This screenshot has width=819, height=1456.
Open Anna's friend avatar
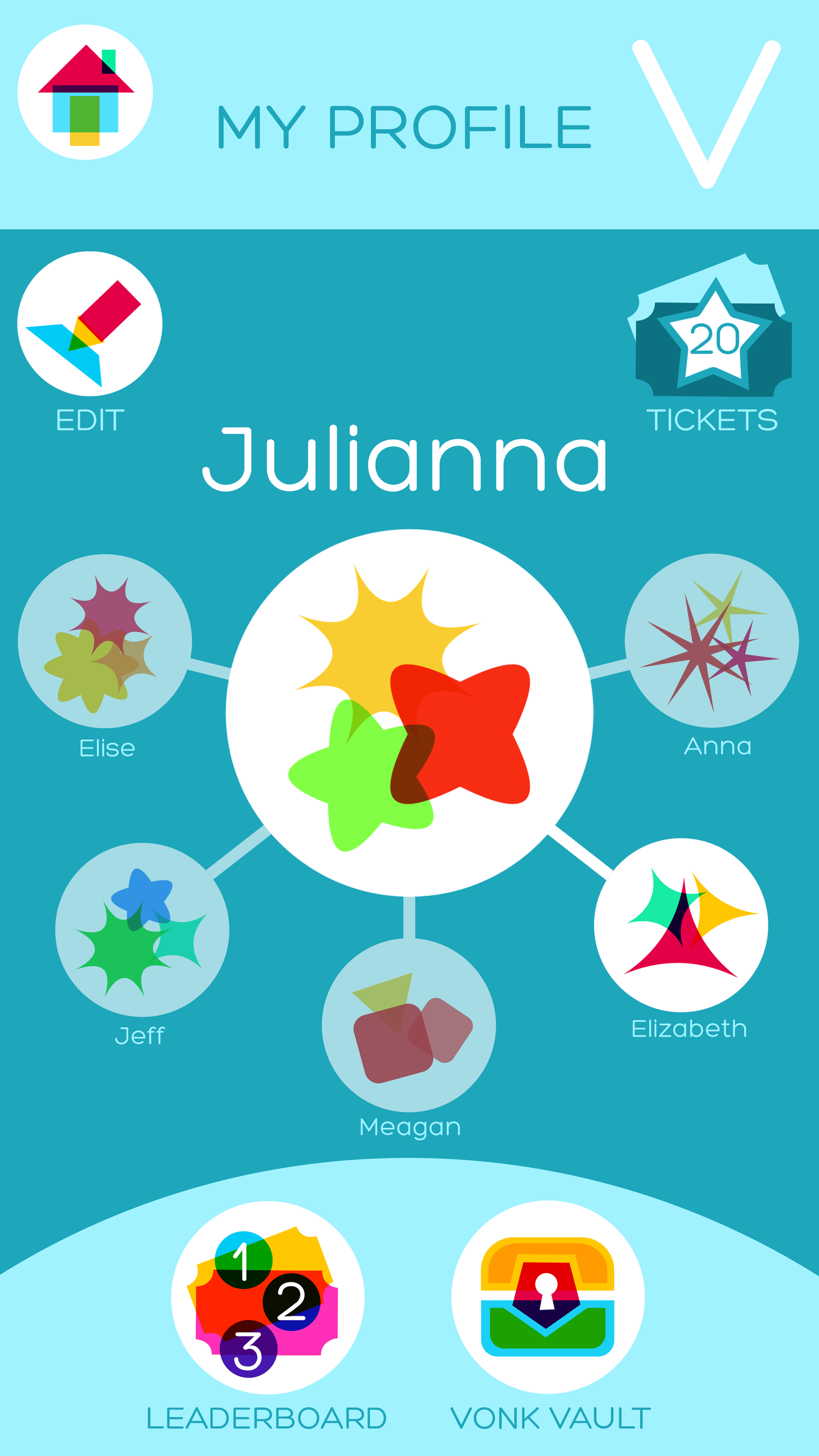pyautogui.click(x=711, y=640)
